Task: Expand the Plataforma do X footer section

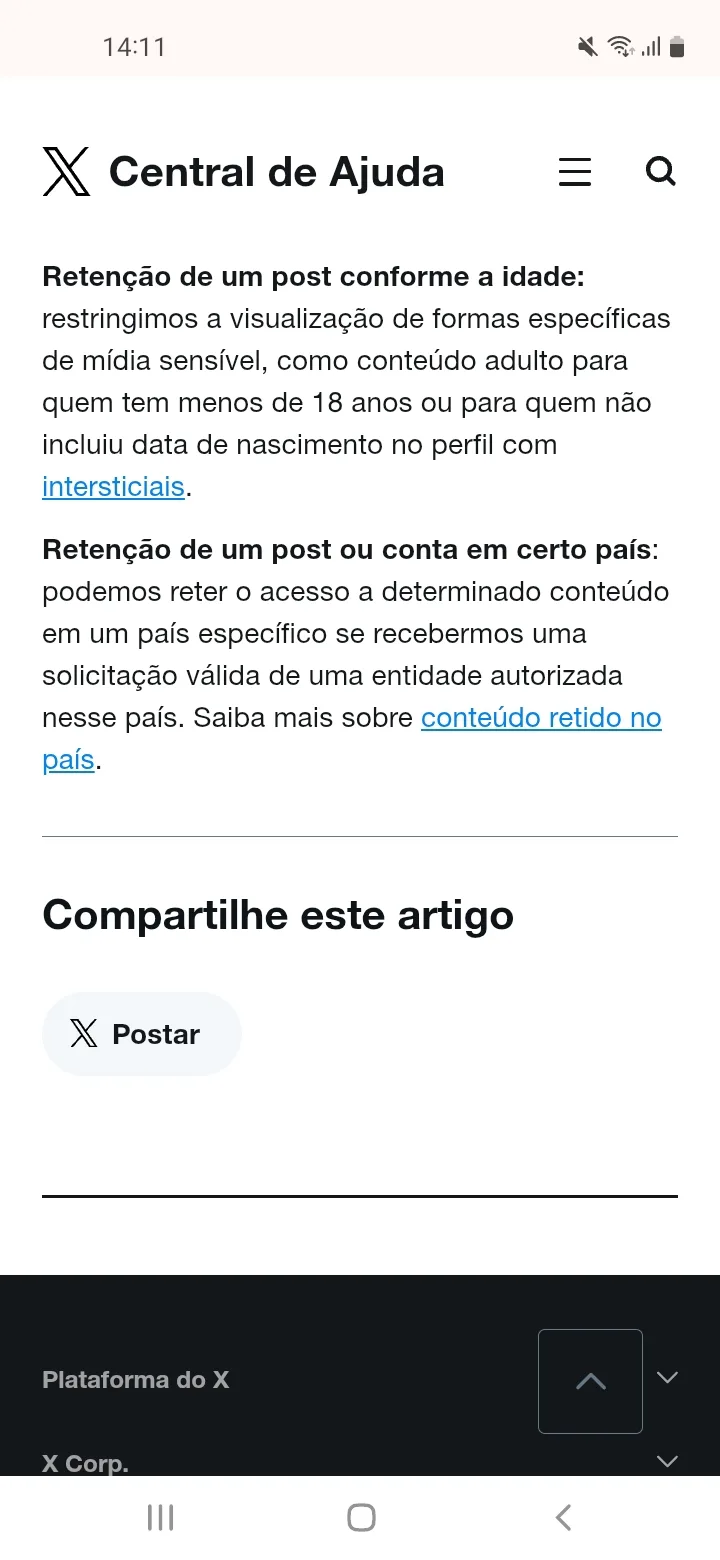Action: pyautogui.click(x=667, y=1378)
